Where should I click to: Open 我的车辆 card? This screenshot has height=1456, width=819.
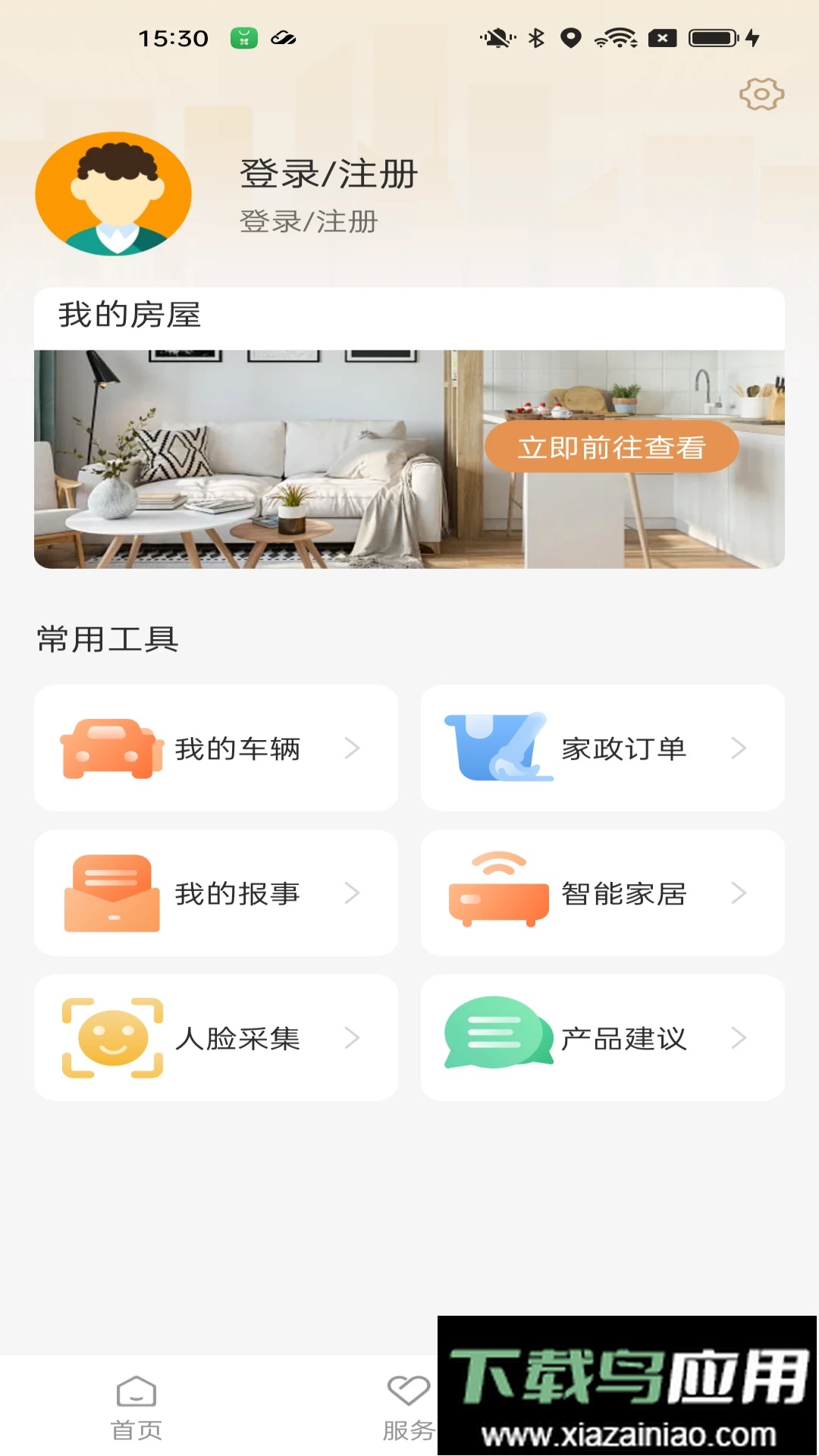point(216,748)
